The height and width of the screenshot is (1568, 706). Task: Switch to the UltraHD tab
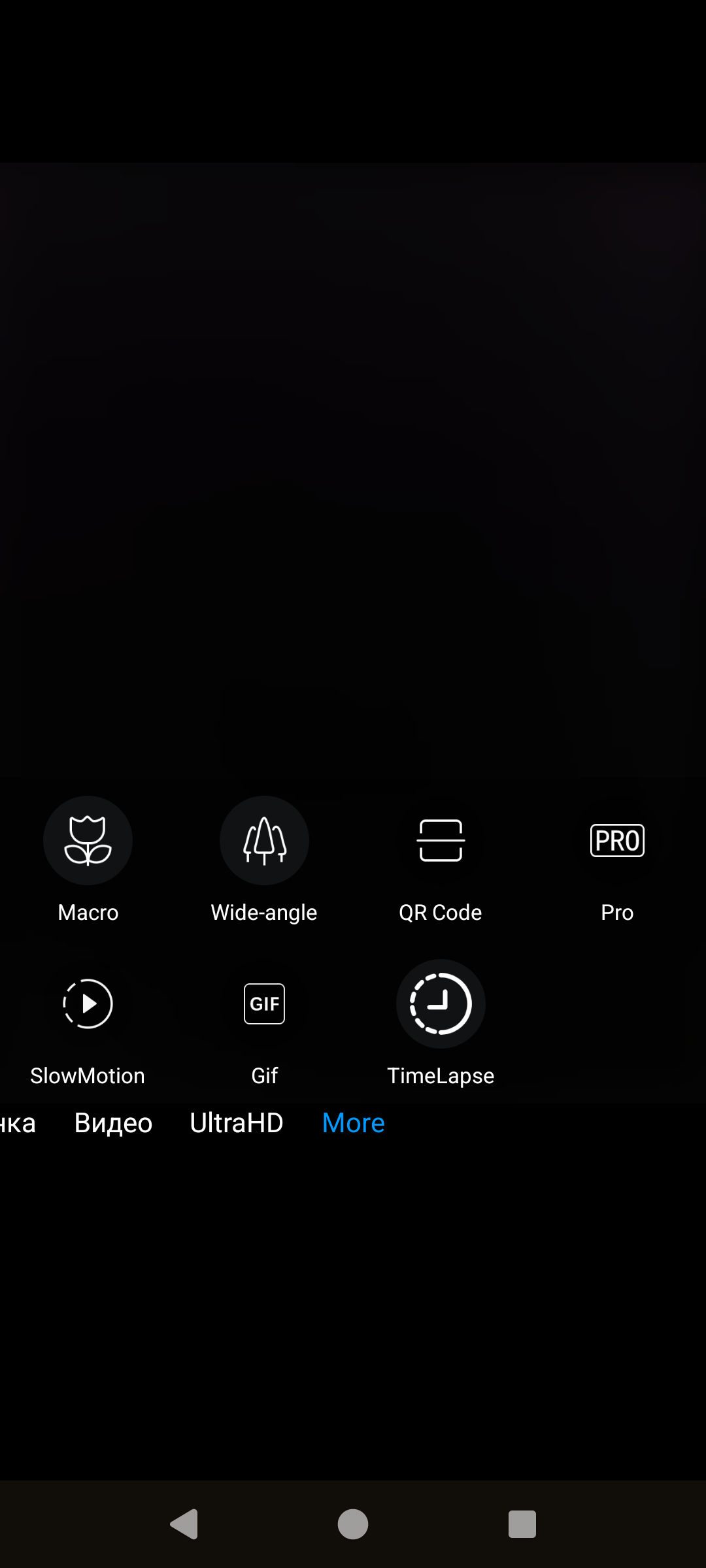click(236, 1123)
